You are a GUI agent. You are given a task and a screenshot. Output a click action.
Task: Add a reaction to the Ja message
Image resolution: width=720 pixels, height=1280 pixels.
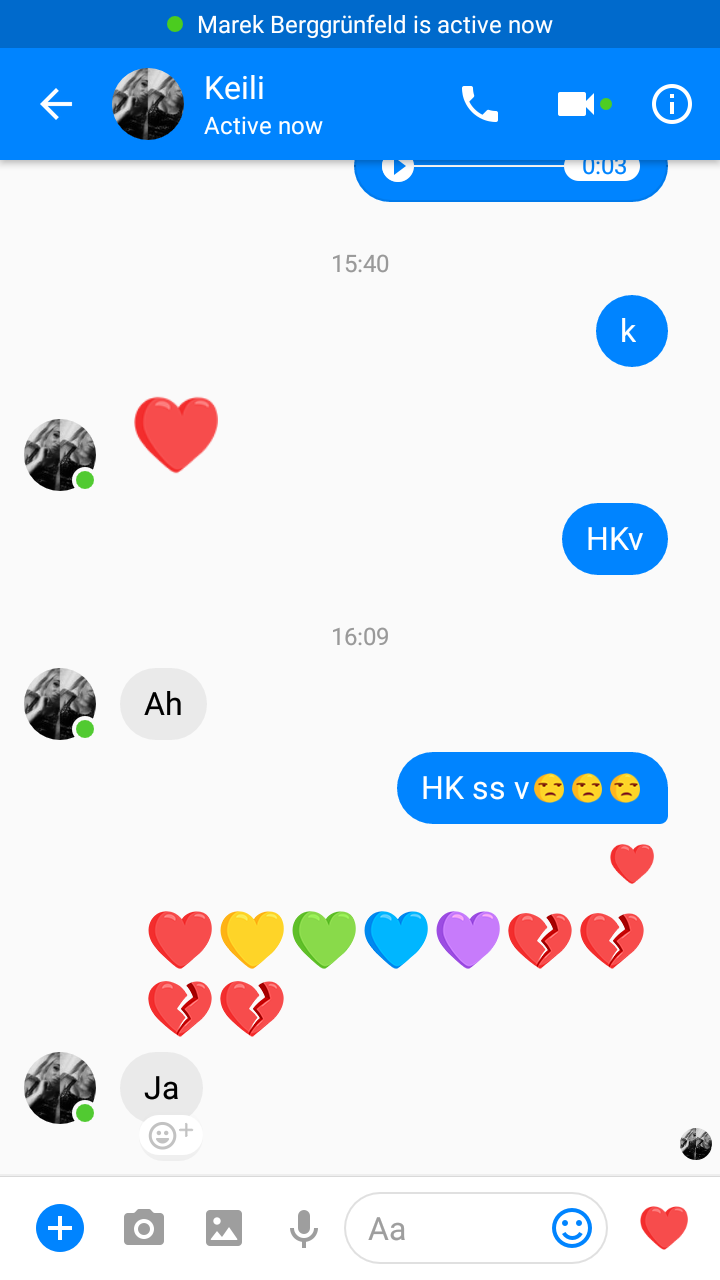click(172, 1135)
